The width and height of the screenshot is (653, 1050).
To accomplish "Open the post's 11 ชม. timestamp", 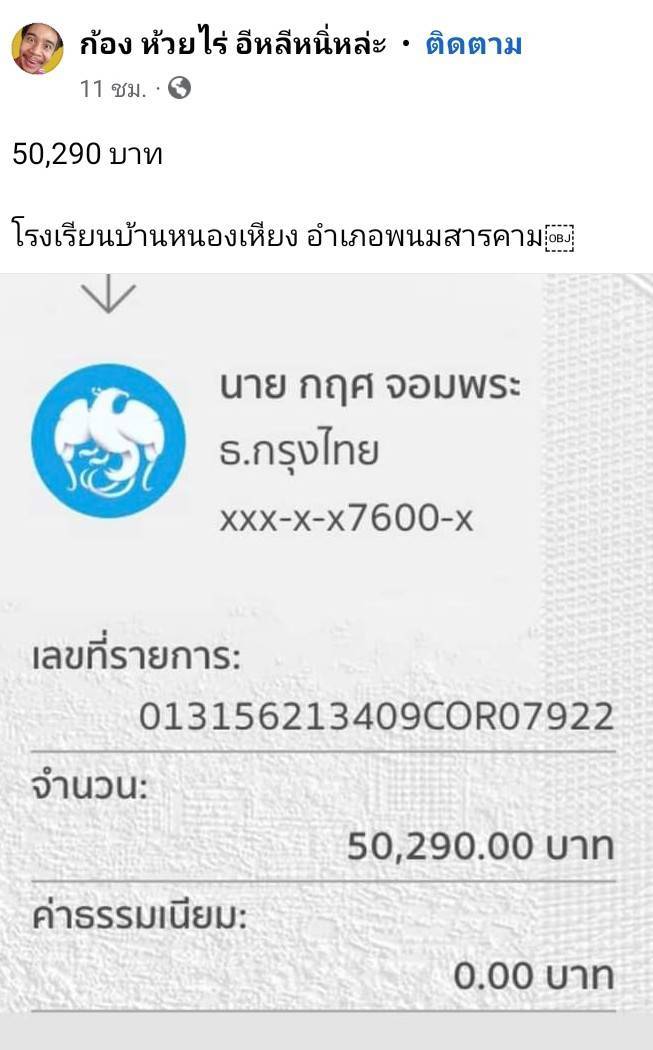I will click(113, 89).
